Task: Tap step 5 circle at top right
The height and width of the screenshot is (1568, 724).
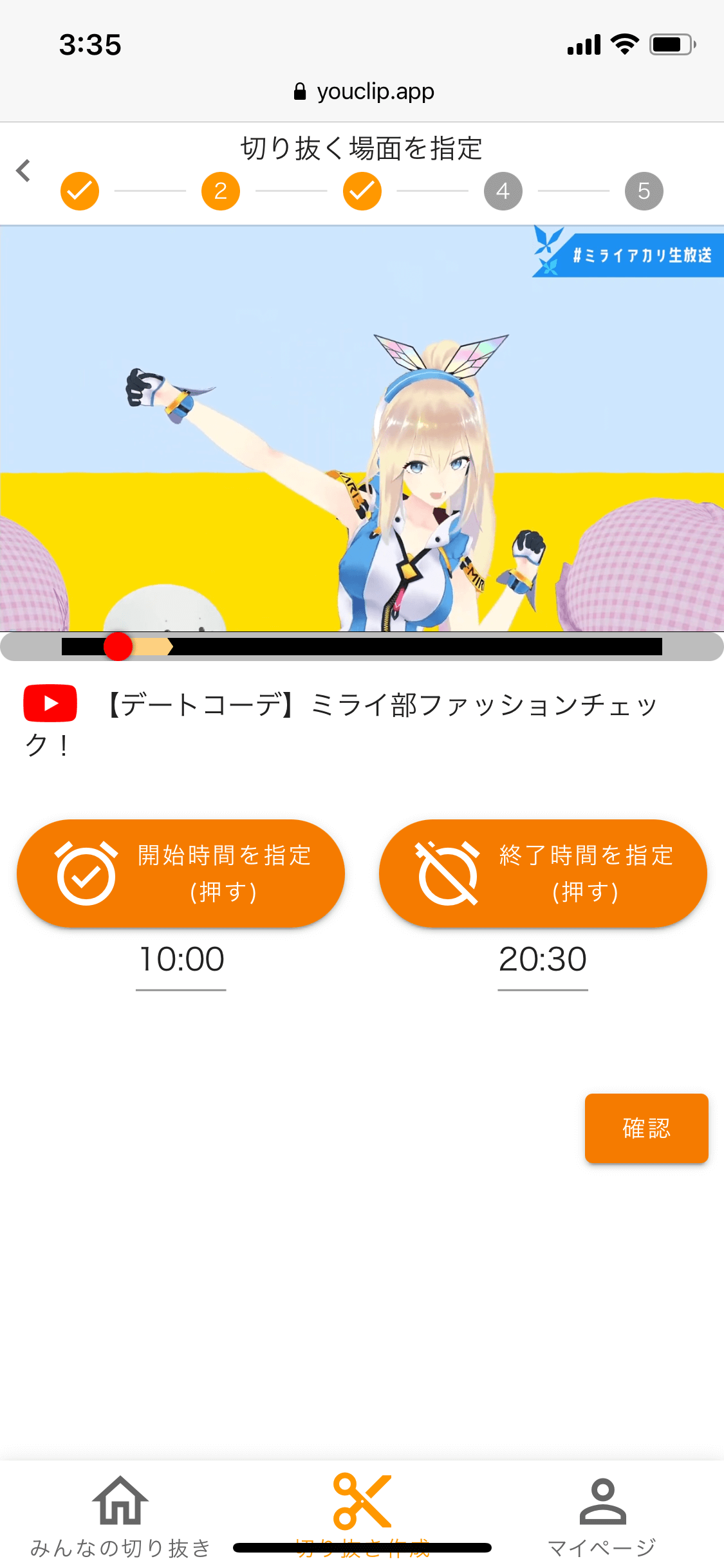Action: click(x=644, y=191)
